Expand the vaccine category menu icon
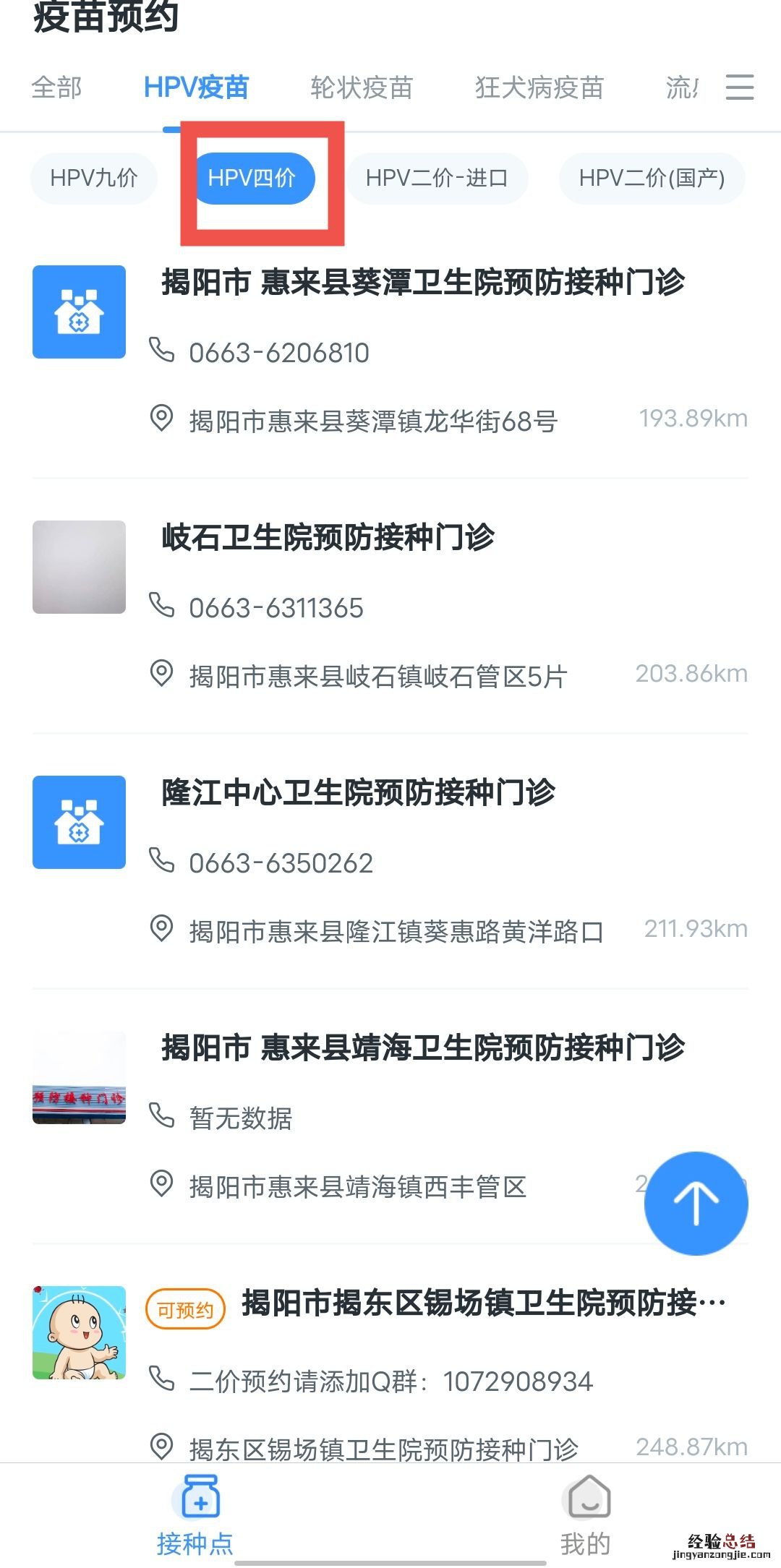Image resolution: width=781 pixels, height=1568 pixels. click(739, 87)
